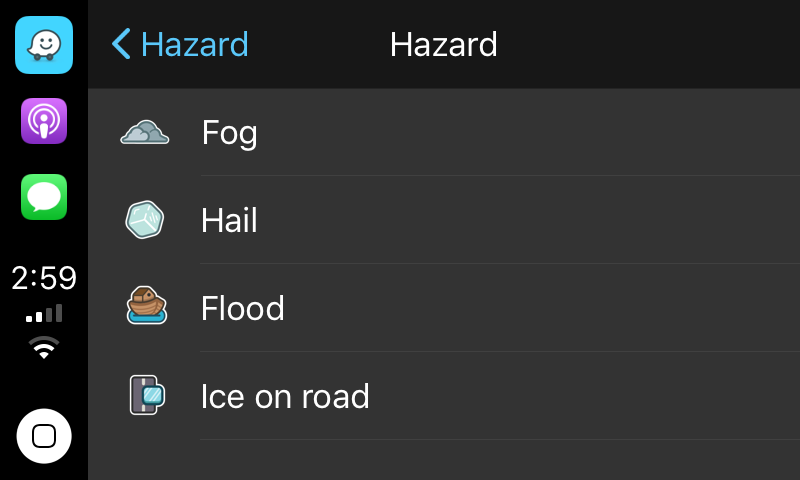
Task: Open the Waze app in the sidebar
Action: [44, 45]
